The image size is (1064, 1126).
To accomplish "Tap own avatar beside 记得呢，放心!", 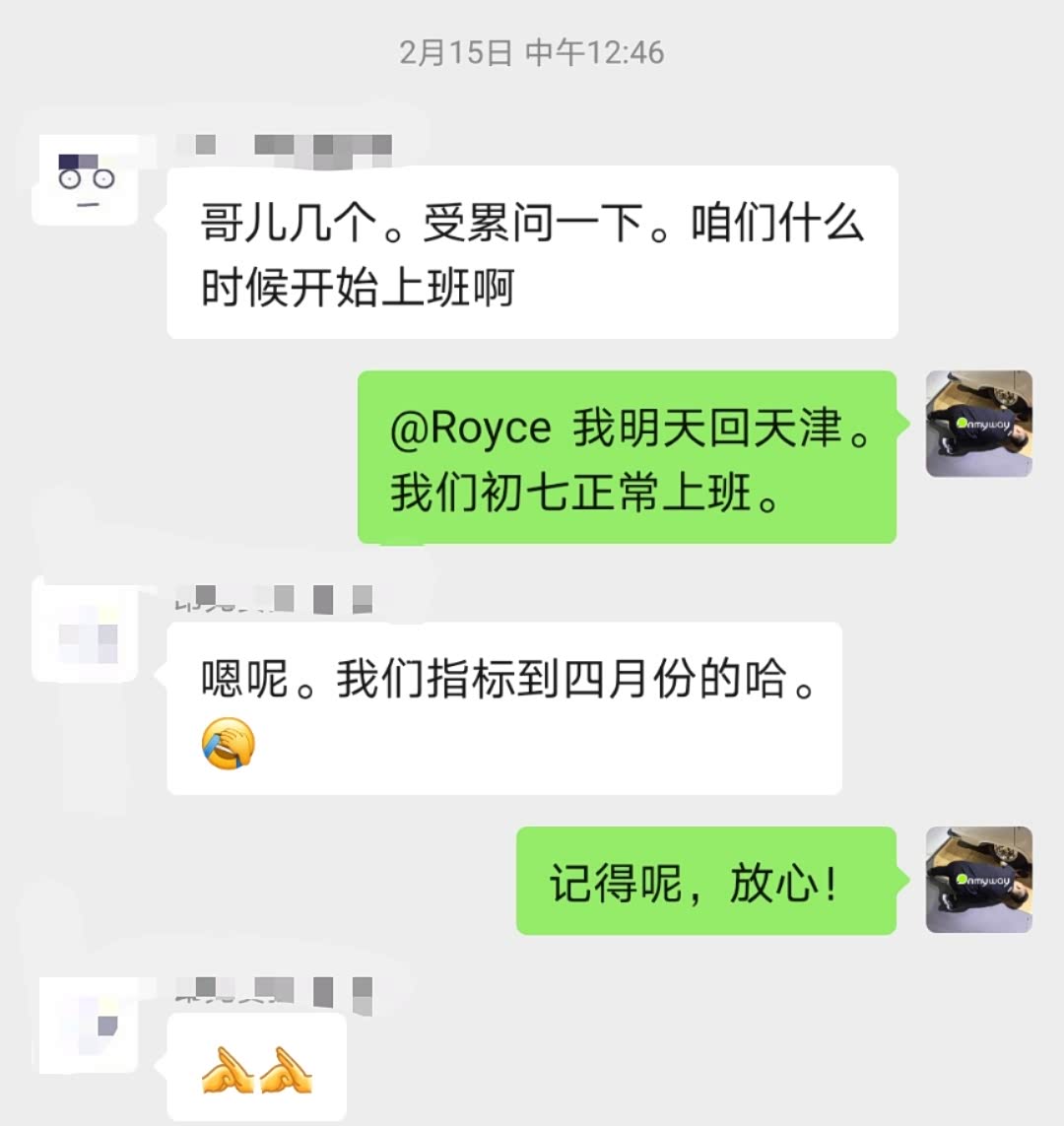I will point(978,880).
